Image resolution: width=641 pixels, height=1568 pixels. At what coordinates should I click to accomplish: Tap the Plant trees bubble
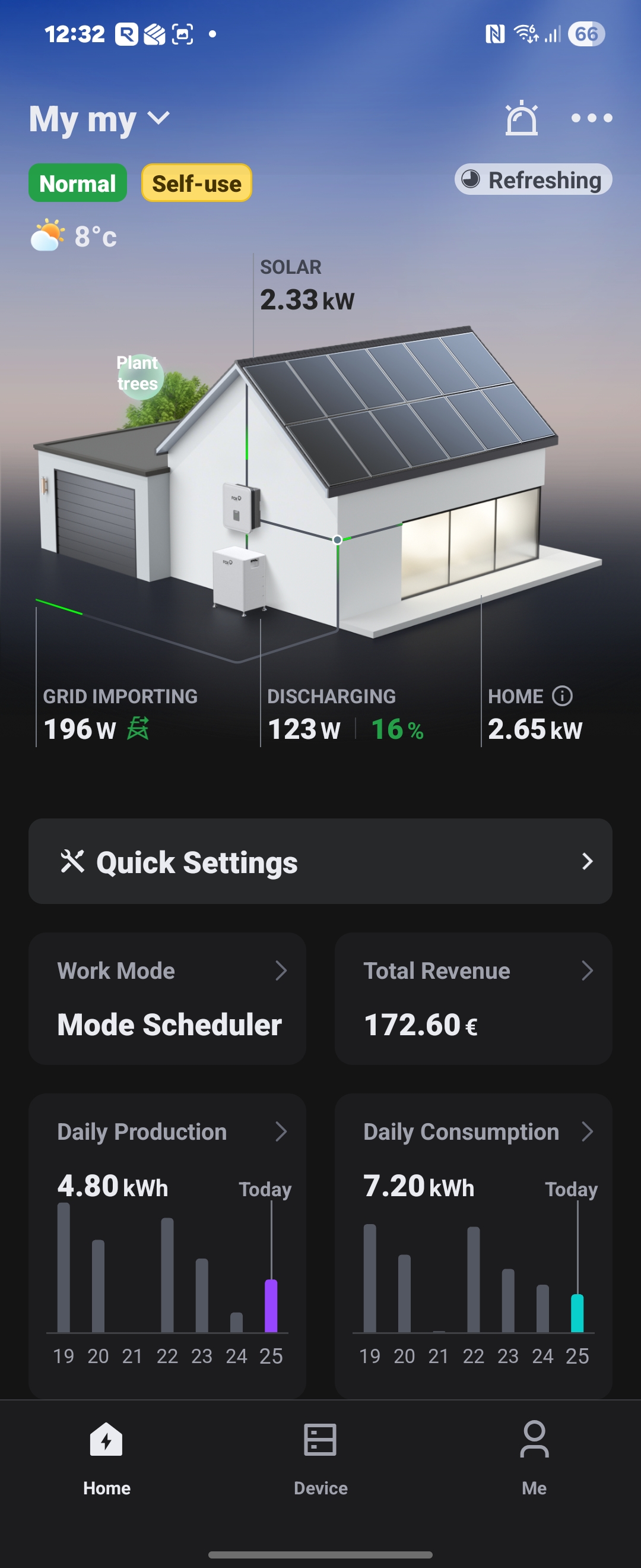pos(139,374)
